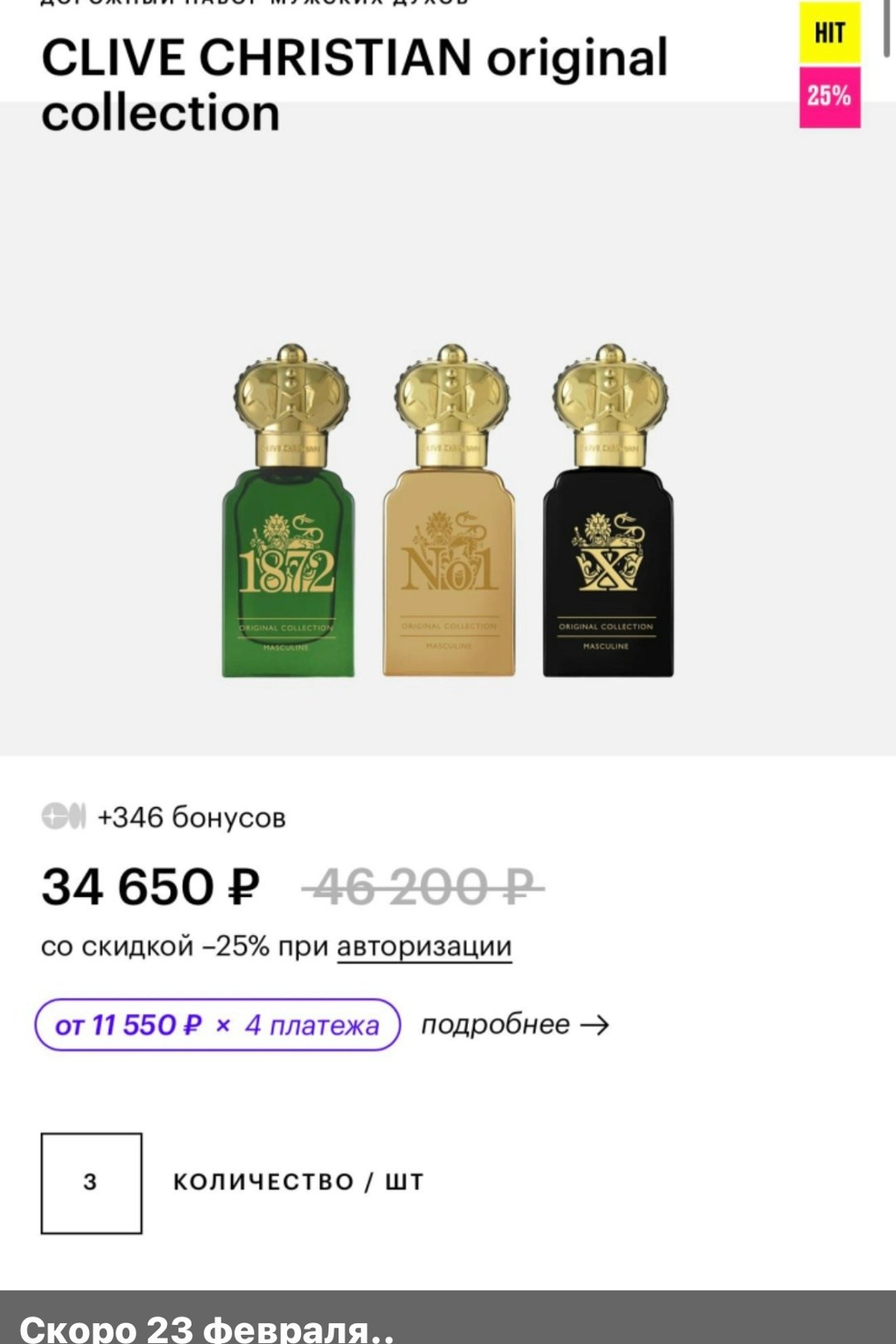Image resolution: width=896 pixels, height=1344 pixels.
Task: View the Clive Christian perfume set photo
Action: pos(448,511)
